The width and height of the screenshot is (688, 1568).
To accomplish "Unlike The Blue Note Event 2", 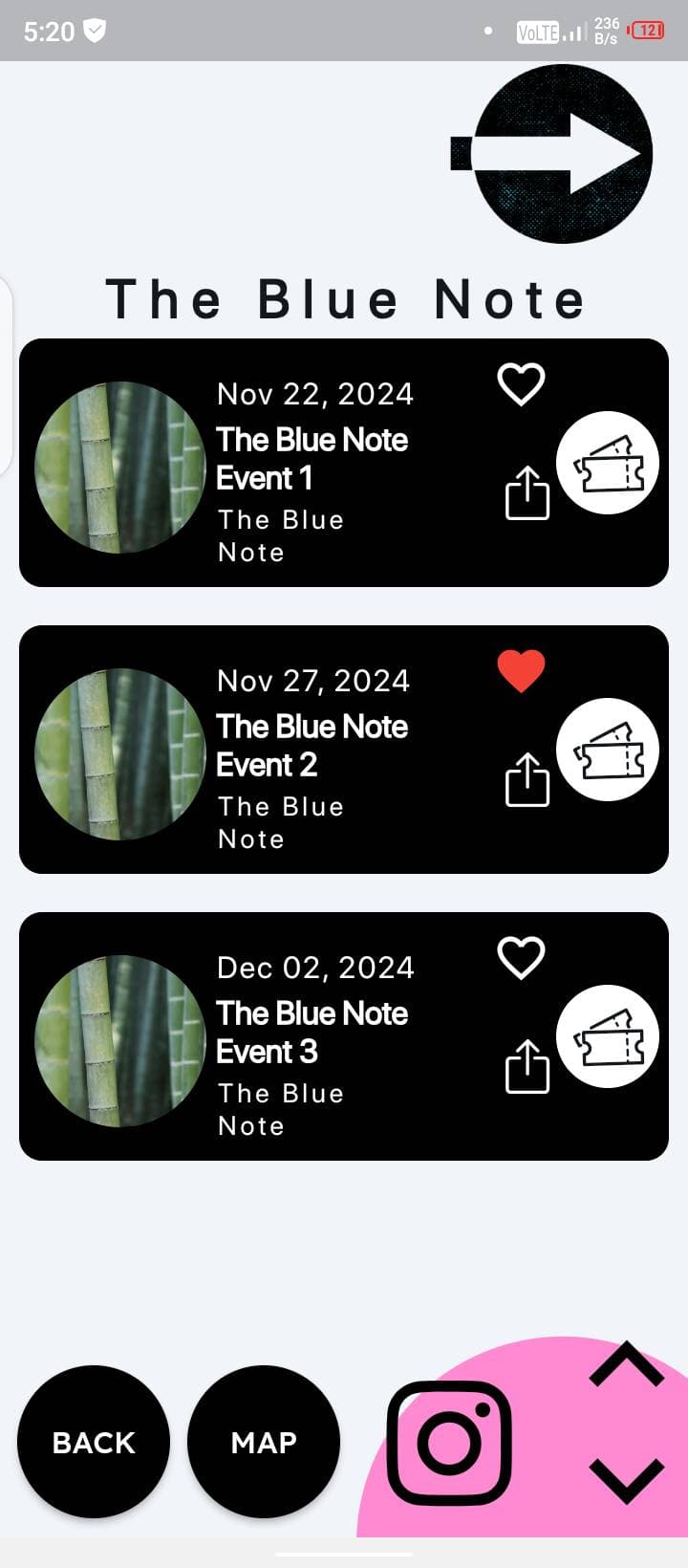I will tap(521, 670).
